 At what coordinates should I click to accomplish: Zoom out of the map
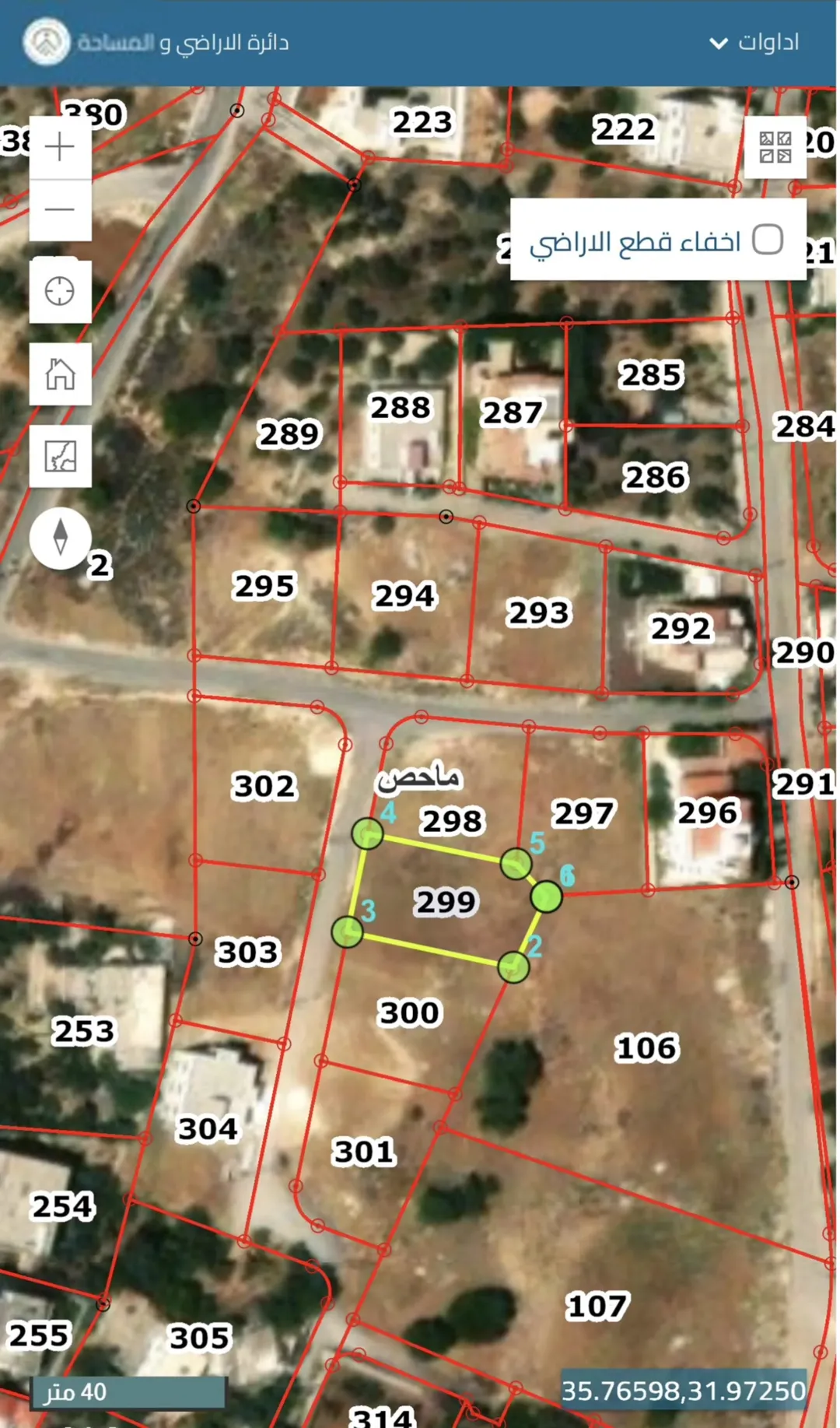[60, 210]
